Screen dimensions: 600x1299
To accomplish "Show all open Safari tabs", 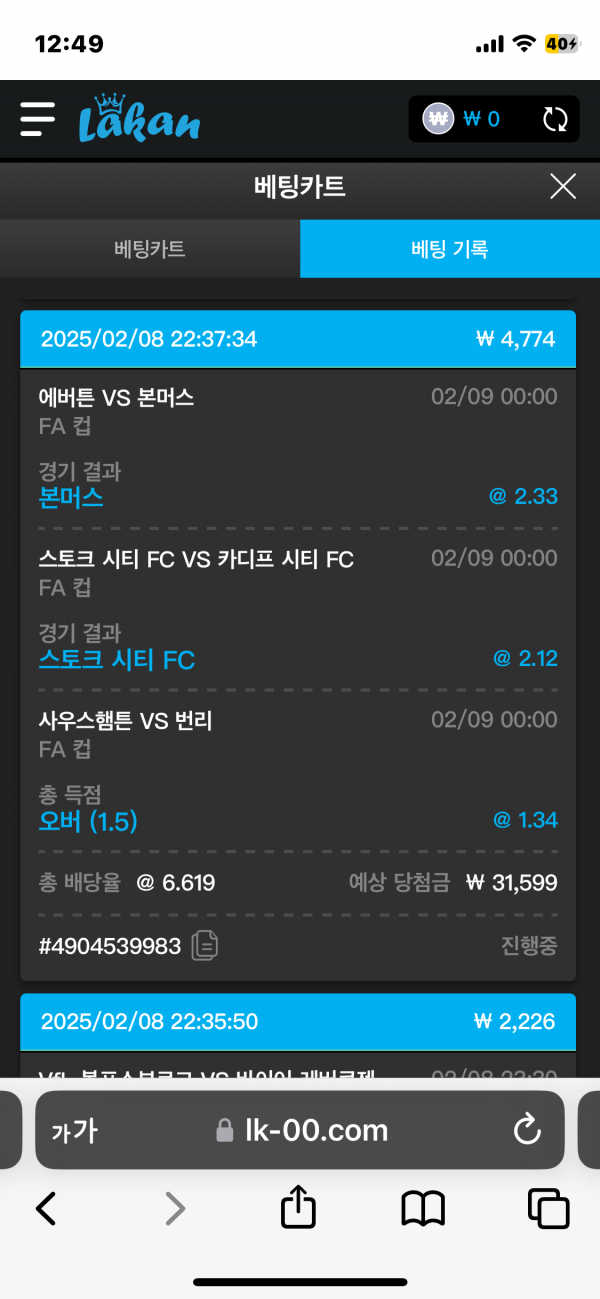I will tap(548, 1209).
